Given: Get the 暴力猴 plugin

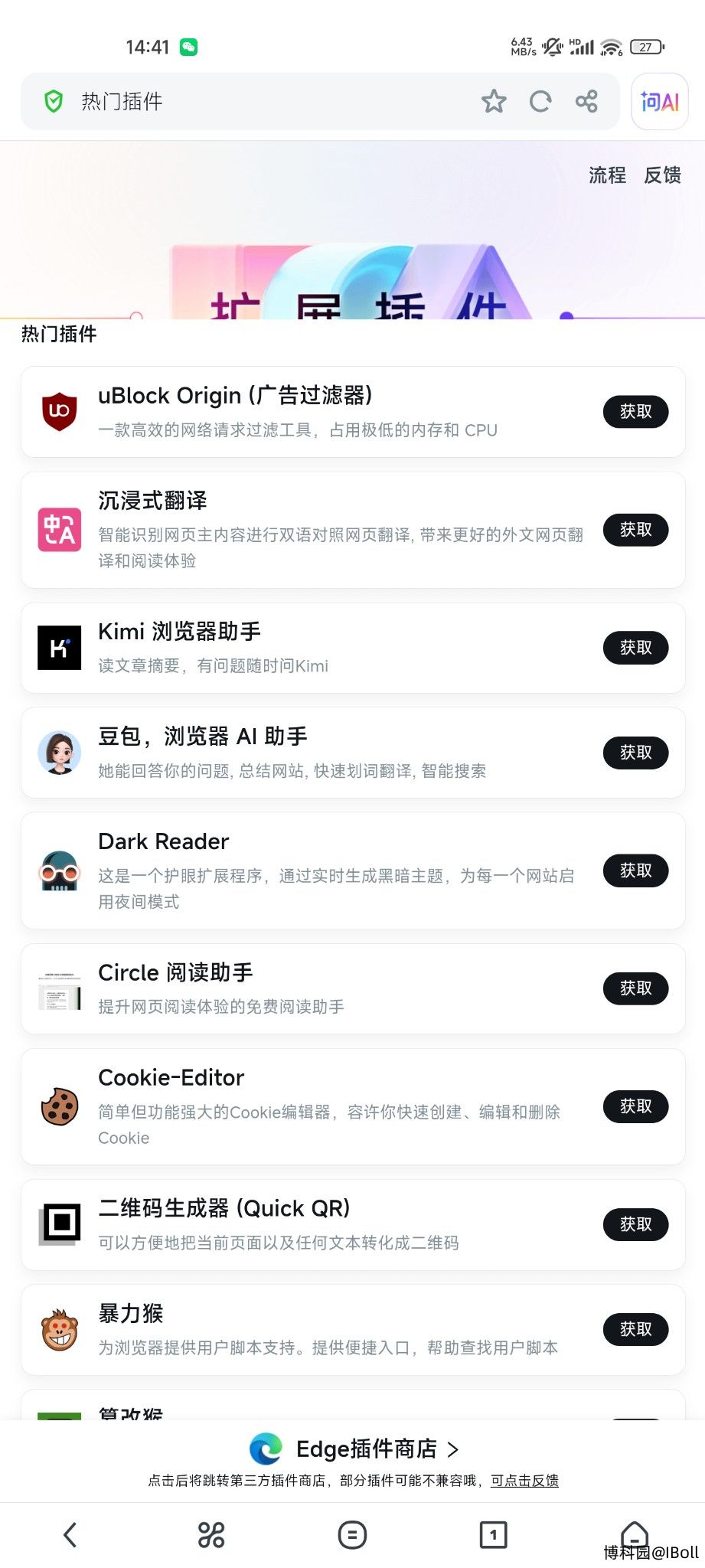Looking at the screenshot, I should point(636,1329).
